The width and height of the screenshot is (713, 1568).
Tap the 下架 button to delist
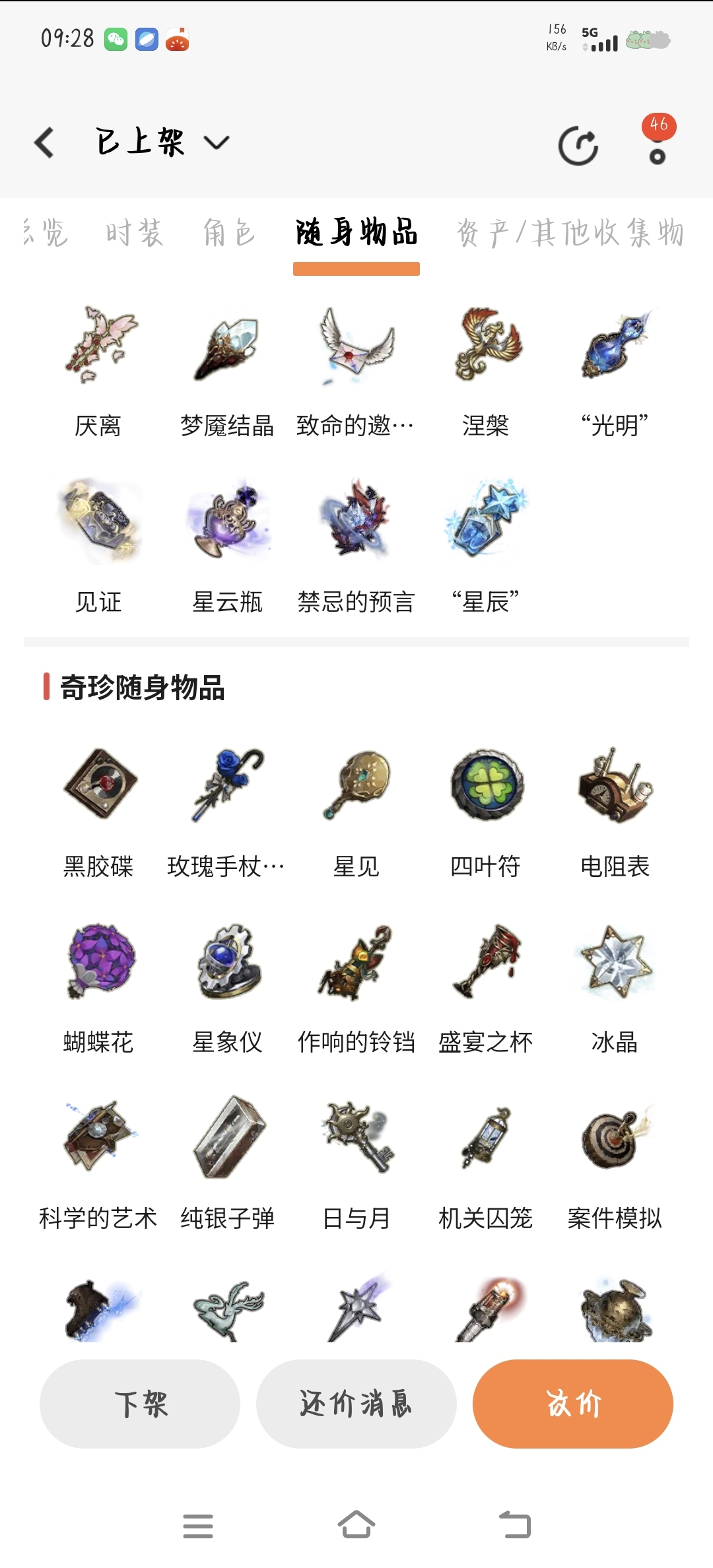(x=140, y=1404)
